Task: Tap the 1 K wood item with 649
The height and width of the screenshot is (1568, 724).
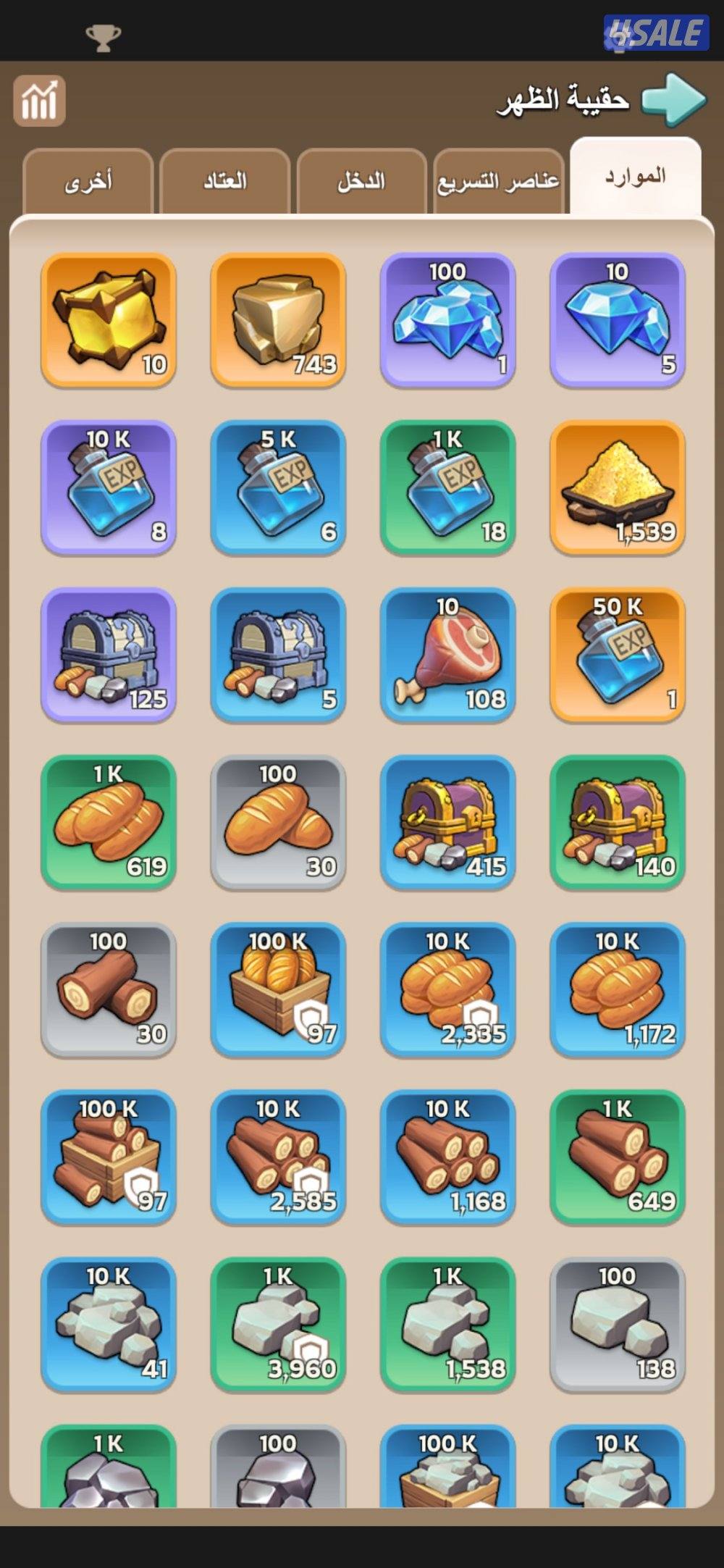Action: [x=617, y=1157]
